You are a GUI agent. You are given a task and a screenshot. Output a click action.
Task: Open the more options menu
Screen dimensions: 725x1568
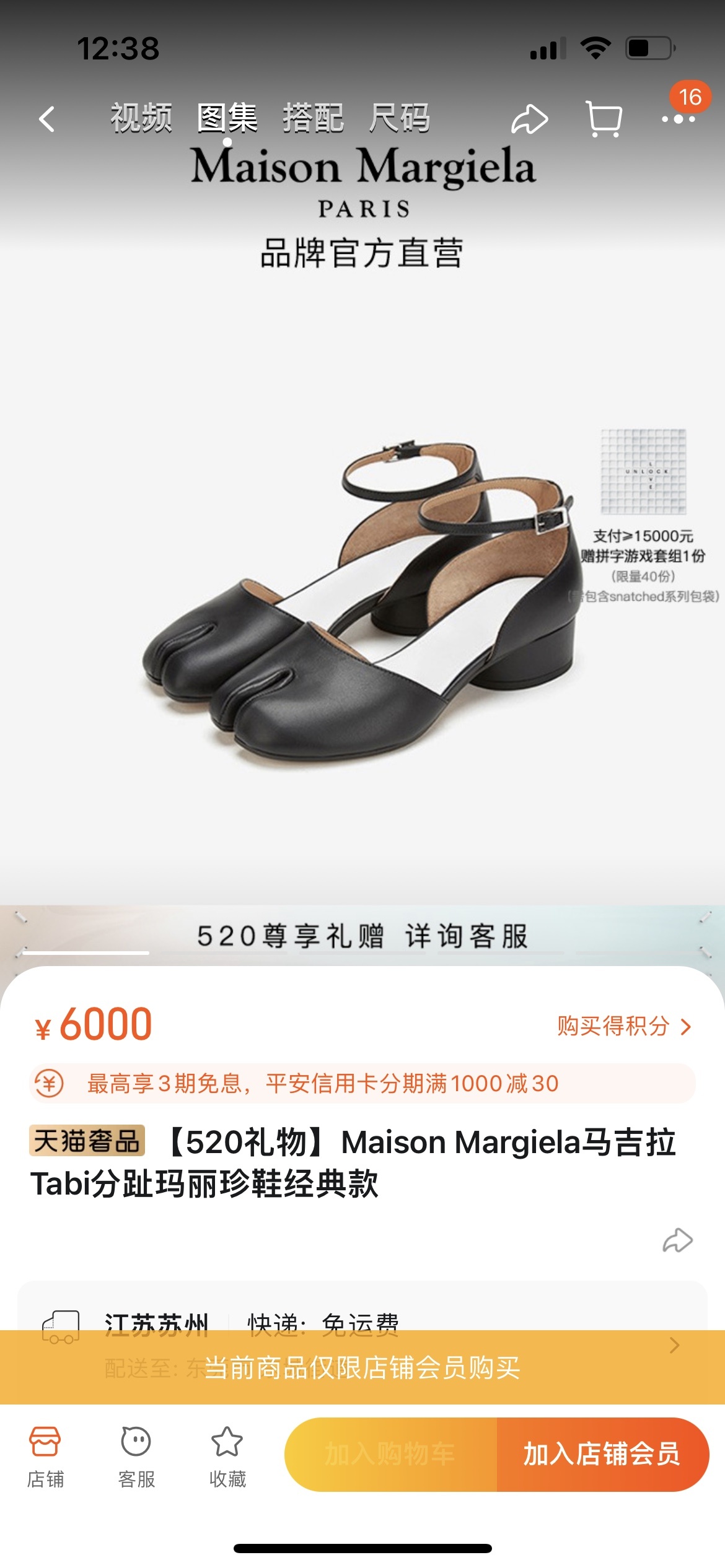(678, 119)
